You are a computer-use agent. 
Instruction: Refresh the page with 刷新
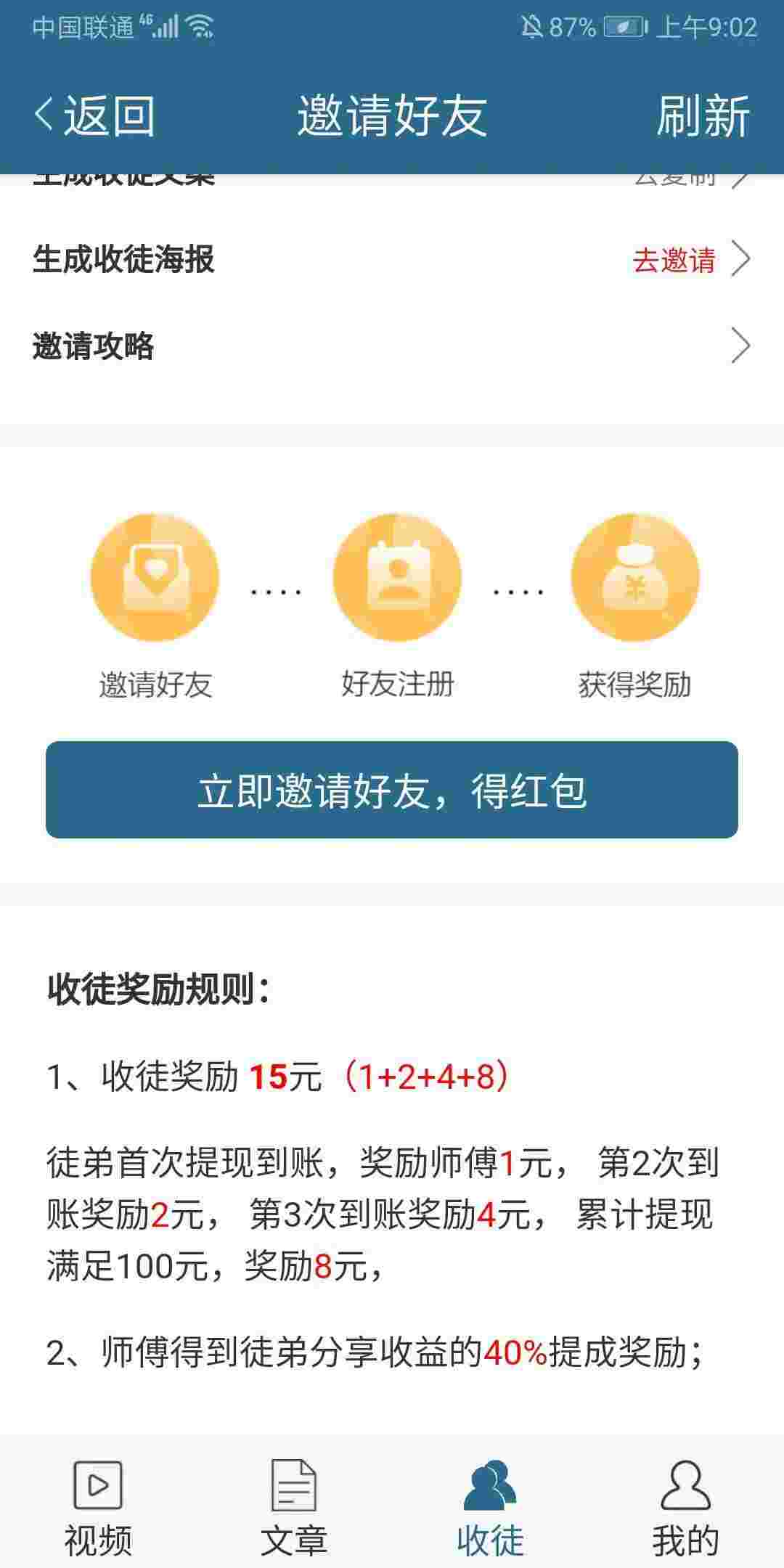coord(703,116)
